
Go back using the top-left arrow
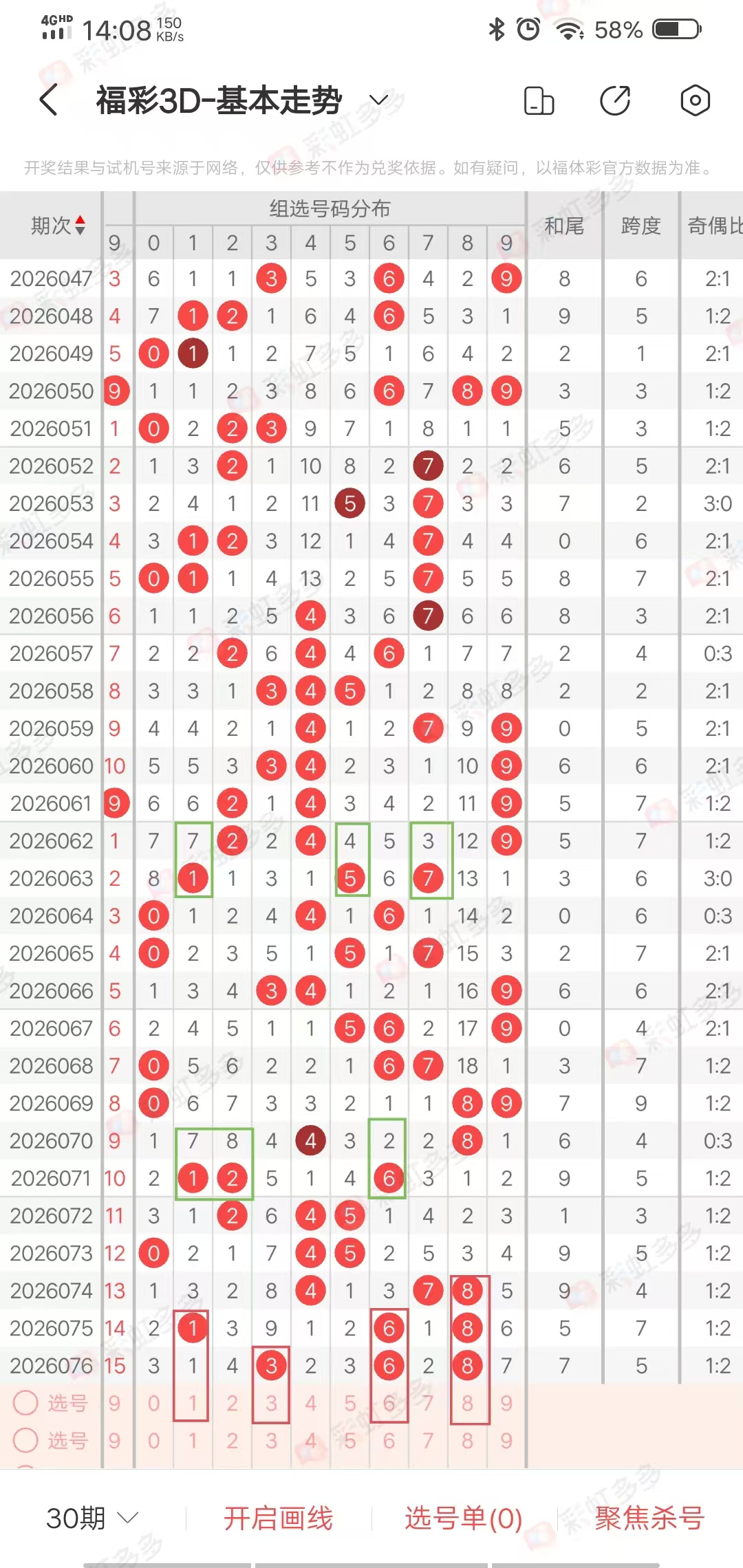pyautogui.click(x=48, y=100)
